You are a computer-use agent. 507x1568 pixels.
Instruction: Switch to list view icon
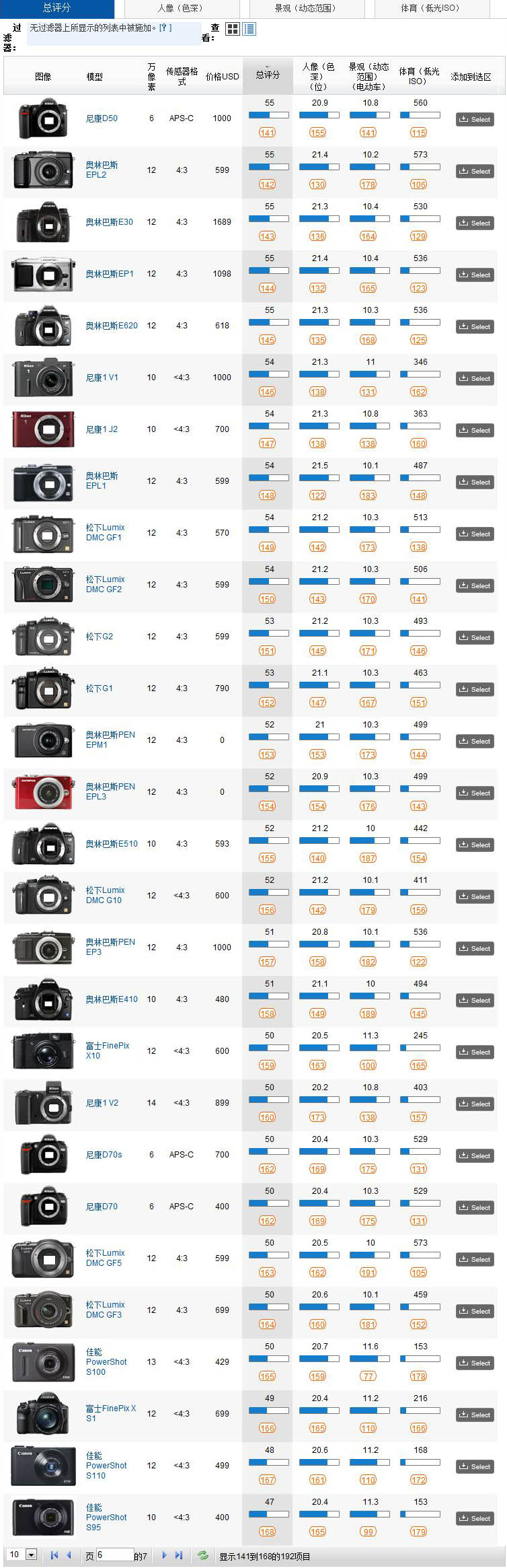[249, 29]
